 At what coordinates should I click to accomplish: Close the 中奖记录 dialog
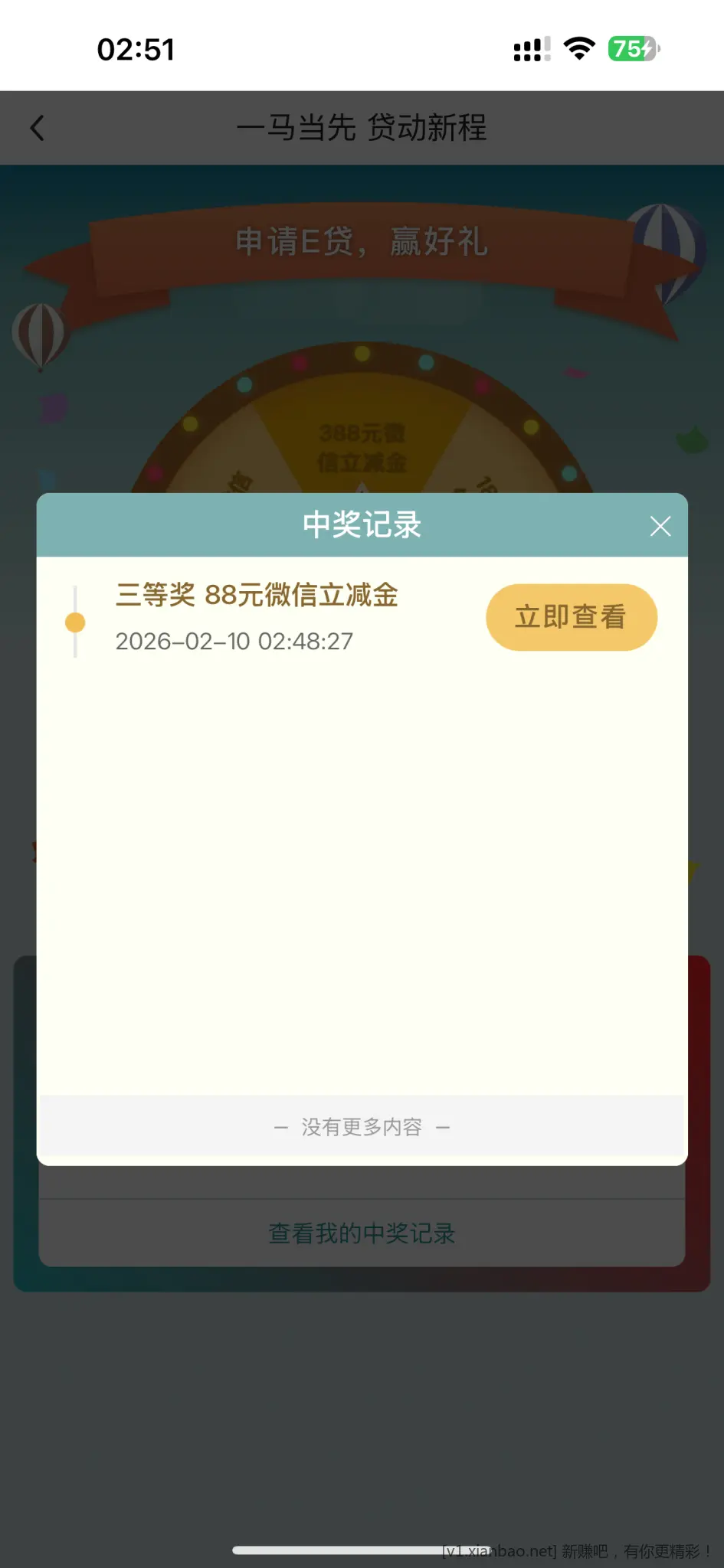tap(660, 526)
